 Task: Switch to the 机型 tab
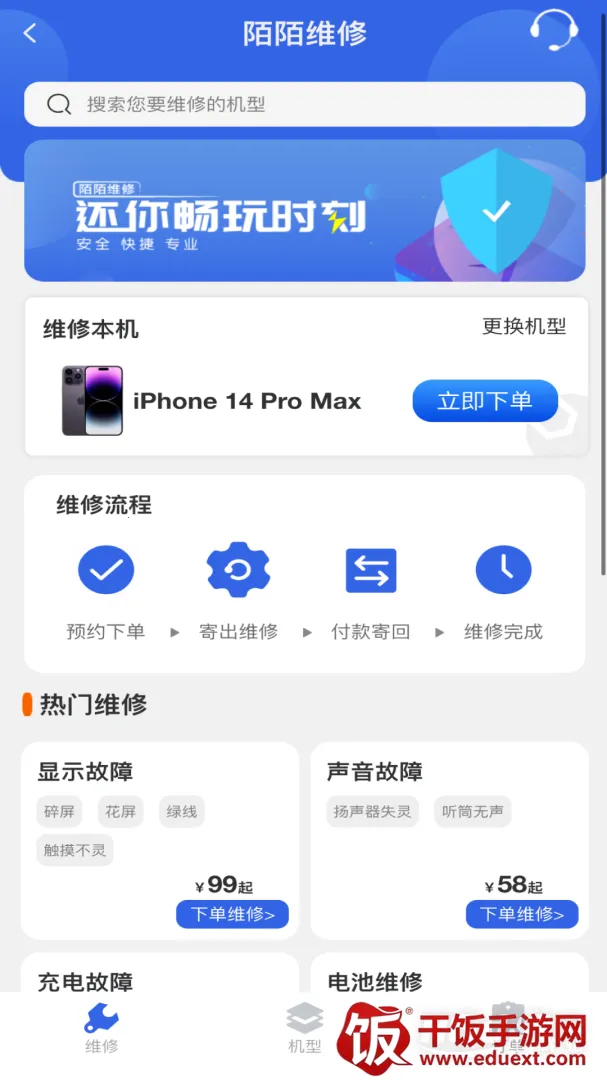[304, 1030]
